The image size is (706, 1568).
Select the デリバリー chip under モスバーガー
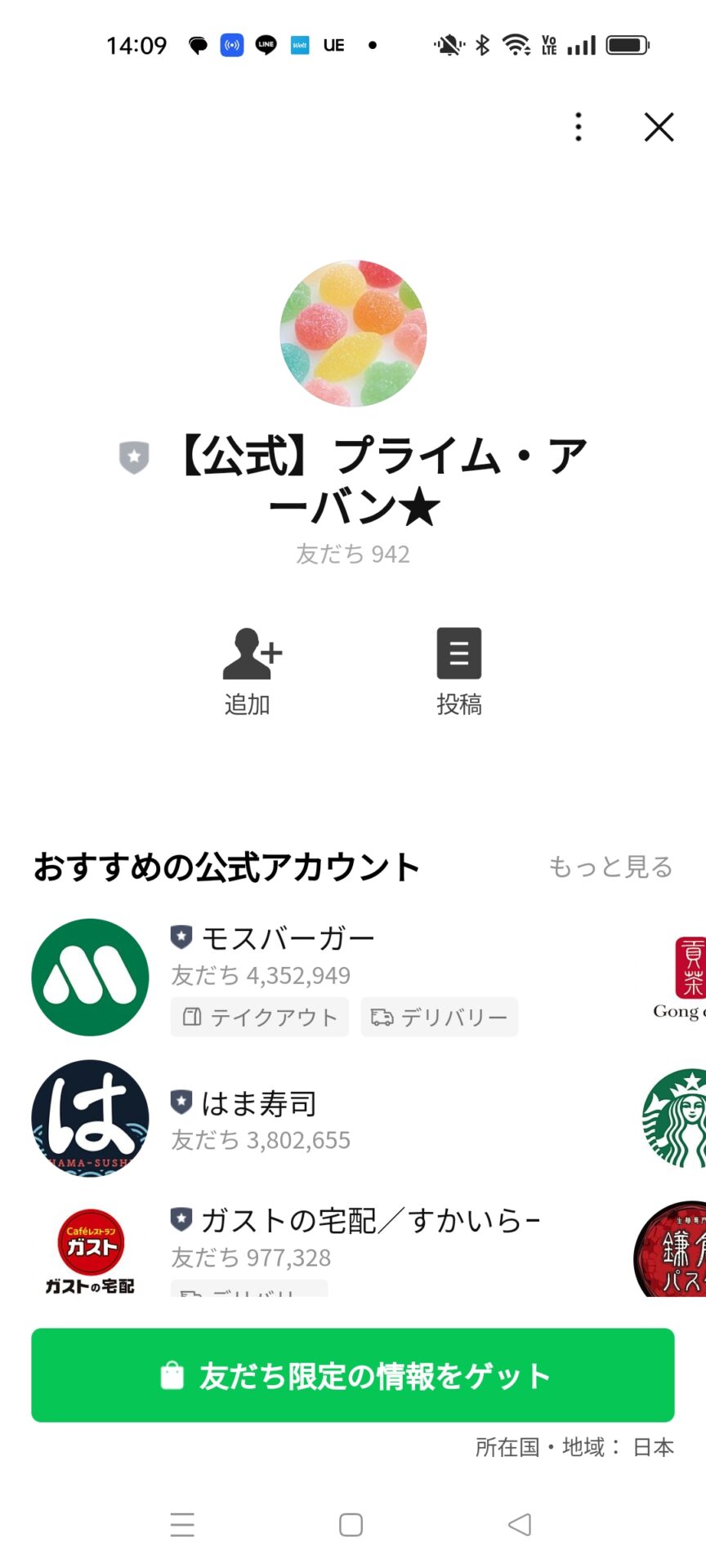pos(440,1017)
